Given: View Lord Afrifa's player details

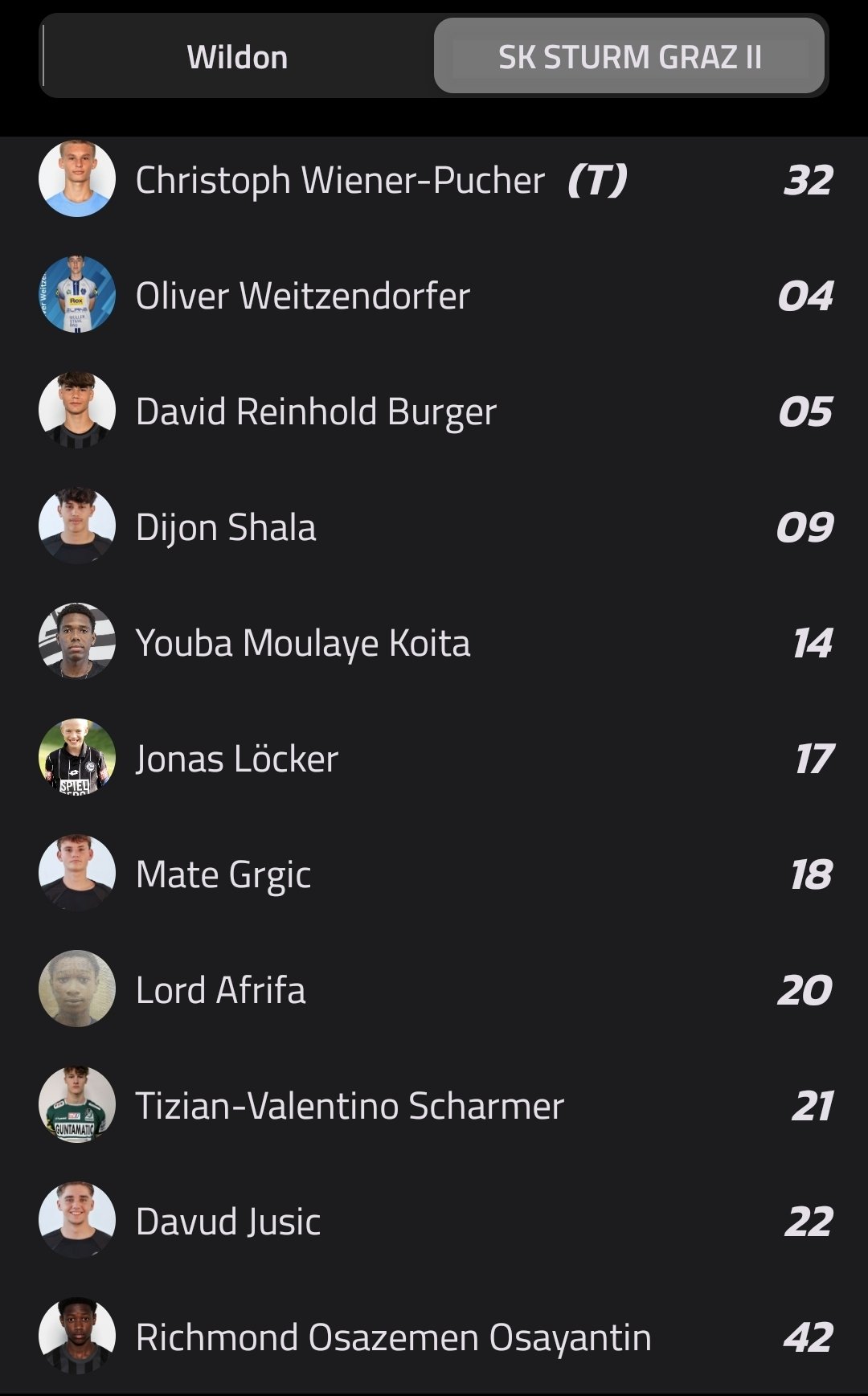Looking at the screenshot, I should point(434,989).
